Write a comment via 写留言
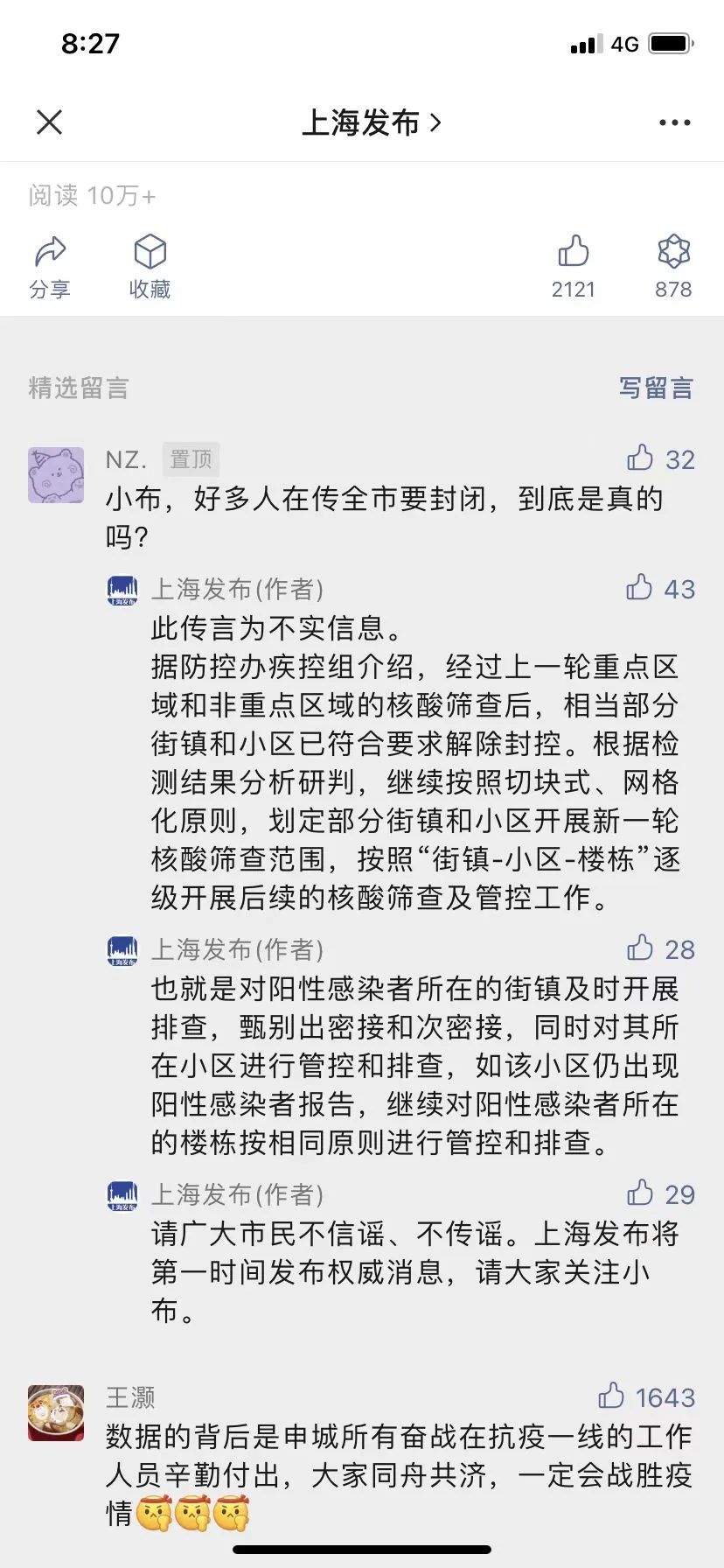Screen dimensions: 724x1568 [x=656, y=388]
